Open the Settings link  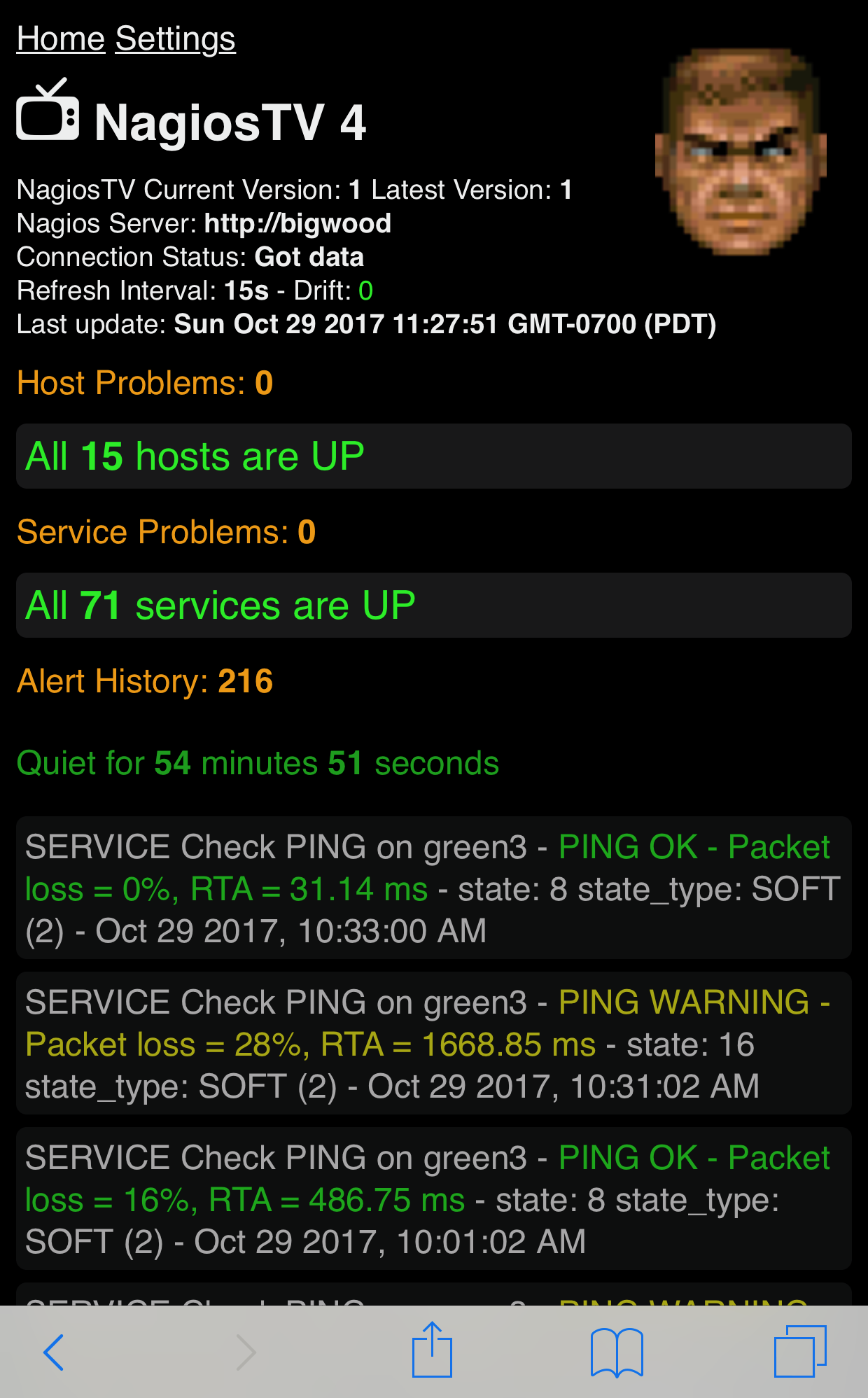coord(176,39)
